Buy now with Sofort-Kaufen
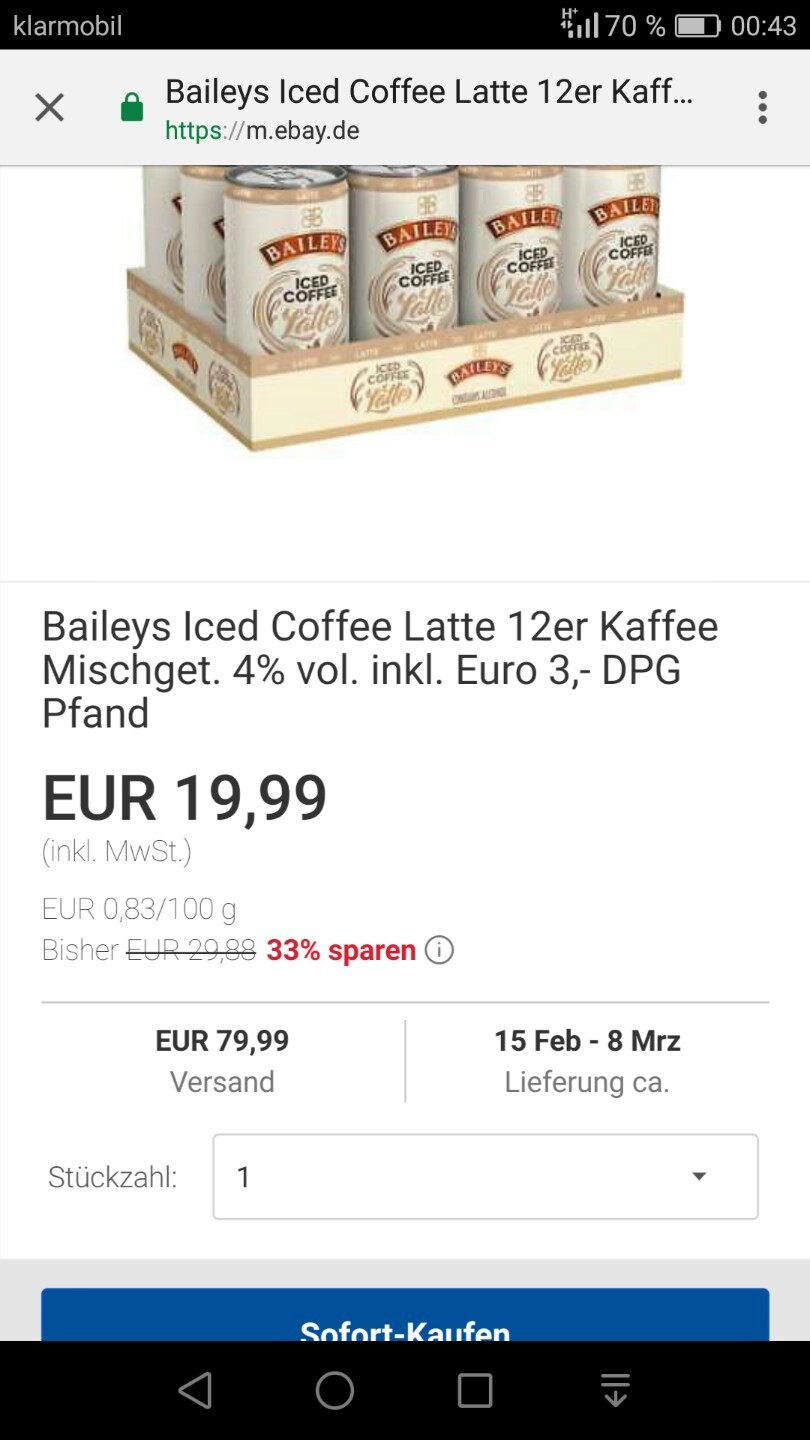 click(405, 1316)
